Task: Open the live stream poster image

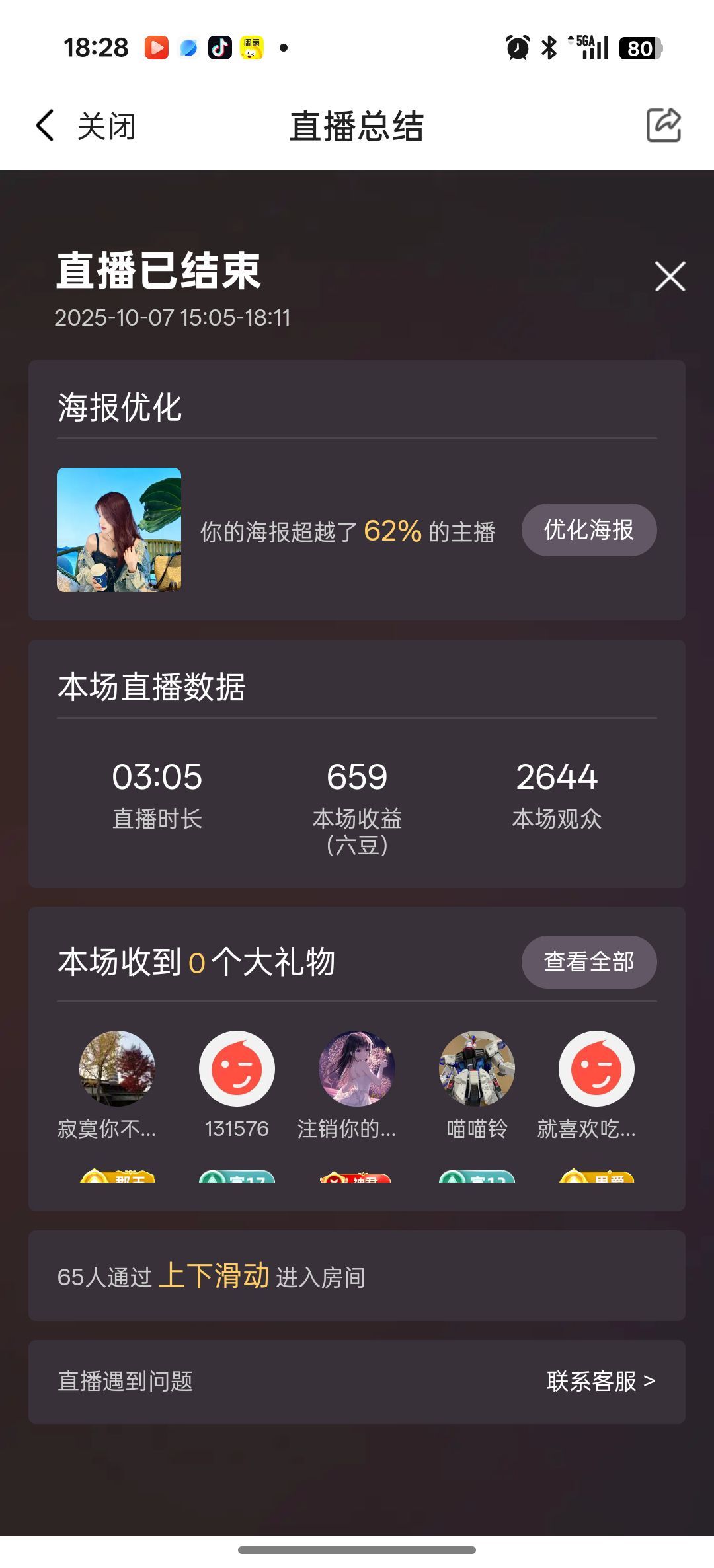Action: point(119,530)
